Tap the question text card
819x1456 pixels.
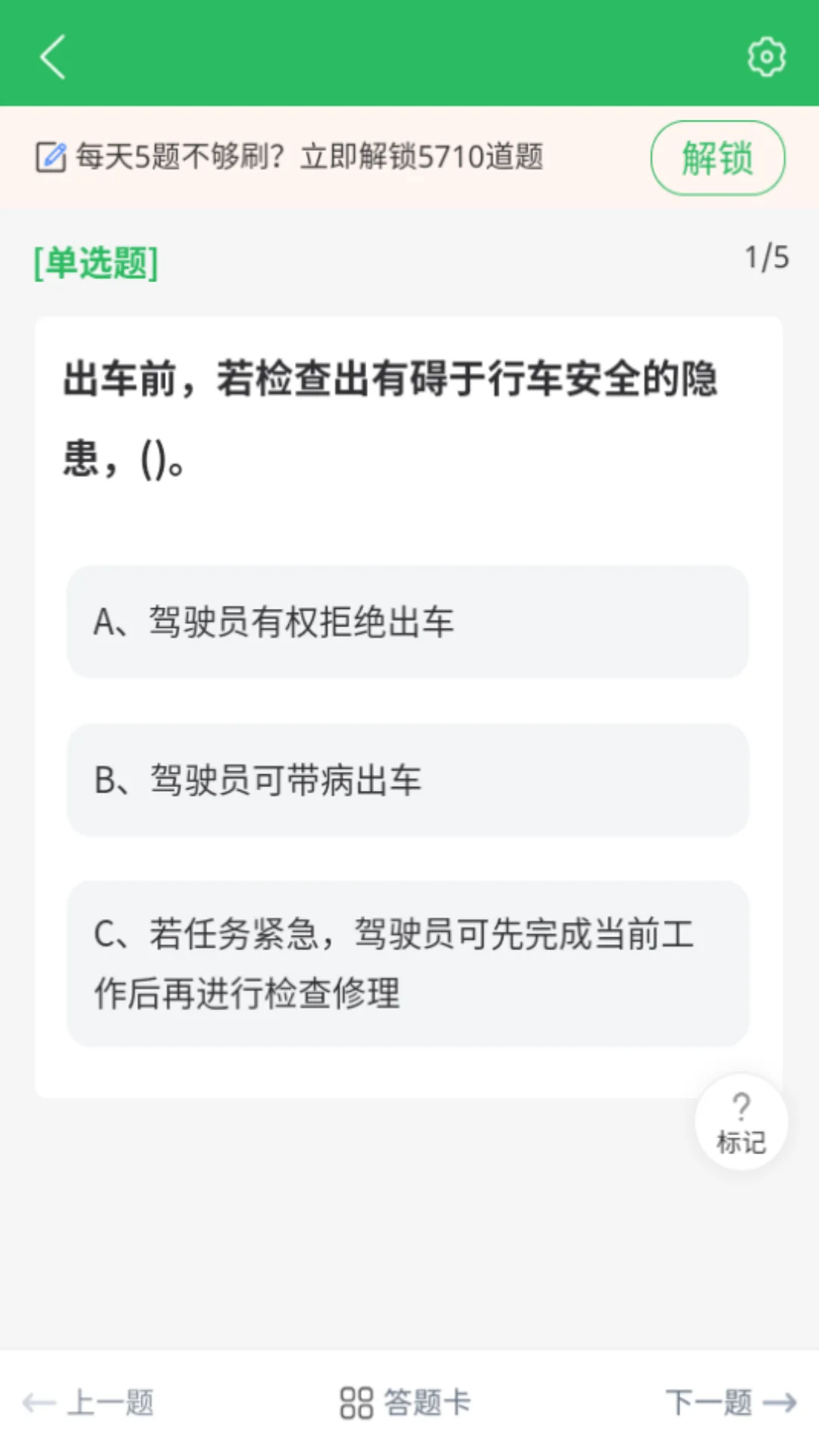click(407, 417)
